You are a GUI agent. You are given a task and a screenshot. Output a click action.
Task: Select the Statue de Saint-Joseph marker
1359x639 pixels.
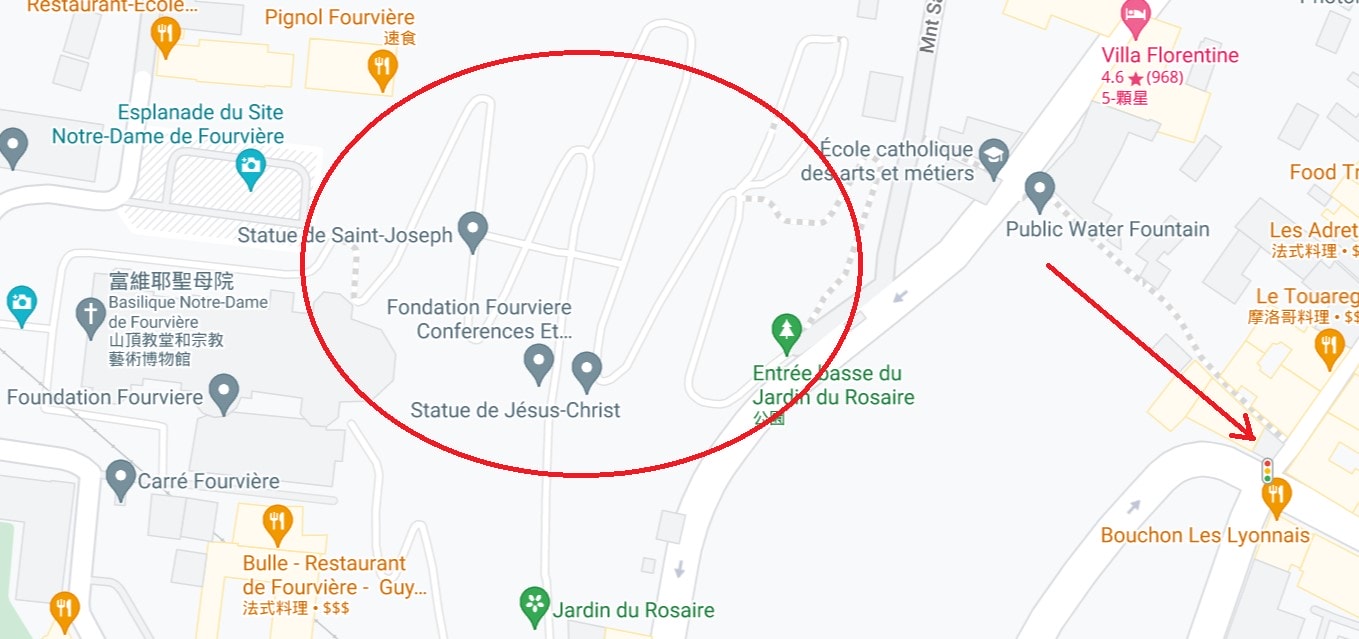pyautogui.click(x=472, y=230)
